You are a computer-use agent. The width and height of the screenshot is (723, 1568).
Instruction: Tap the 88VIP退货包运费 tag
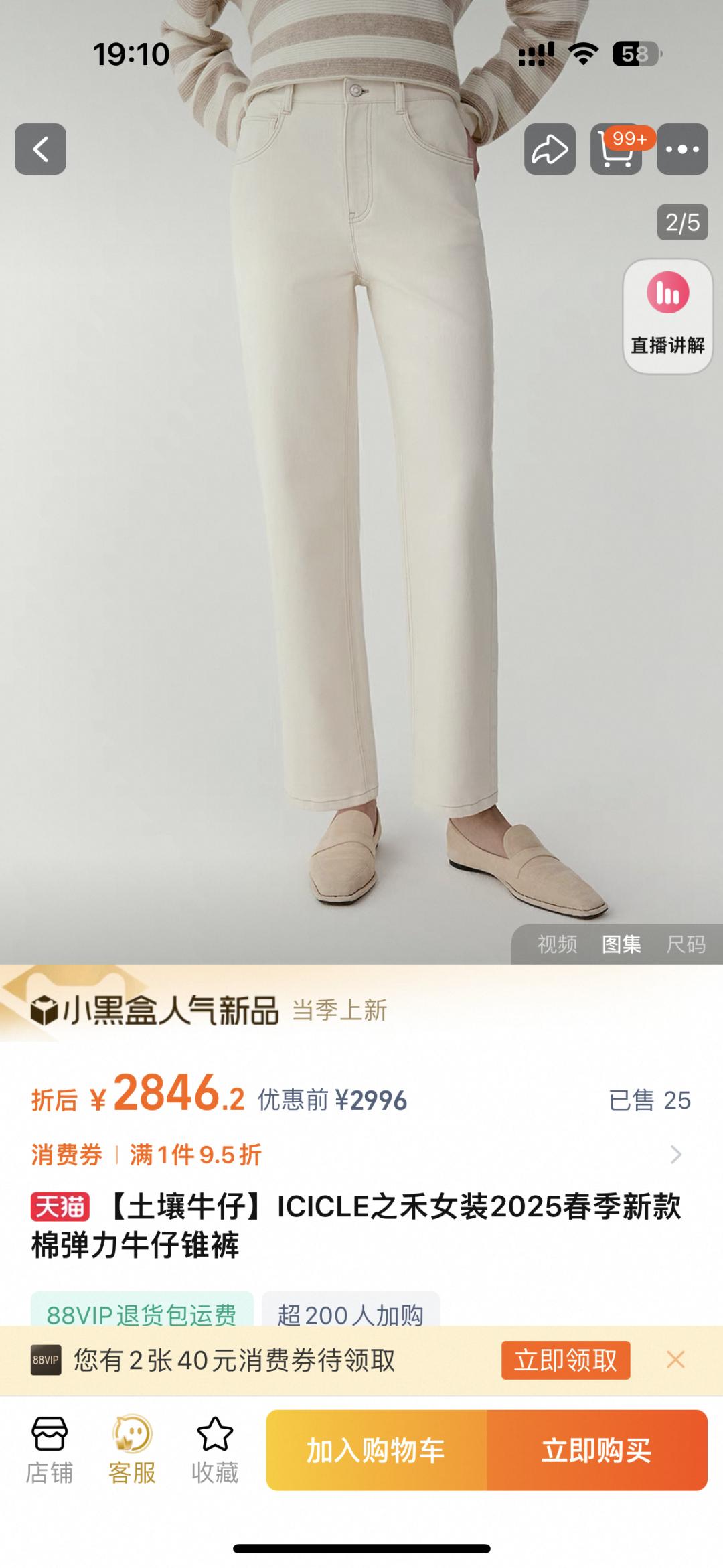click(142, 1314)
